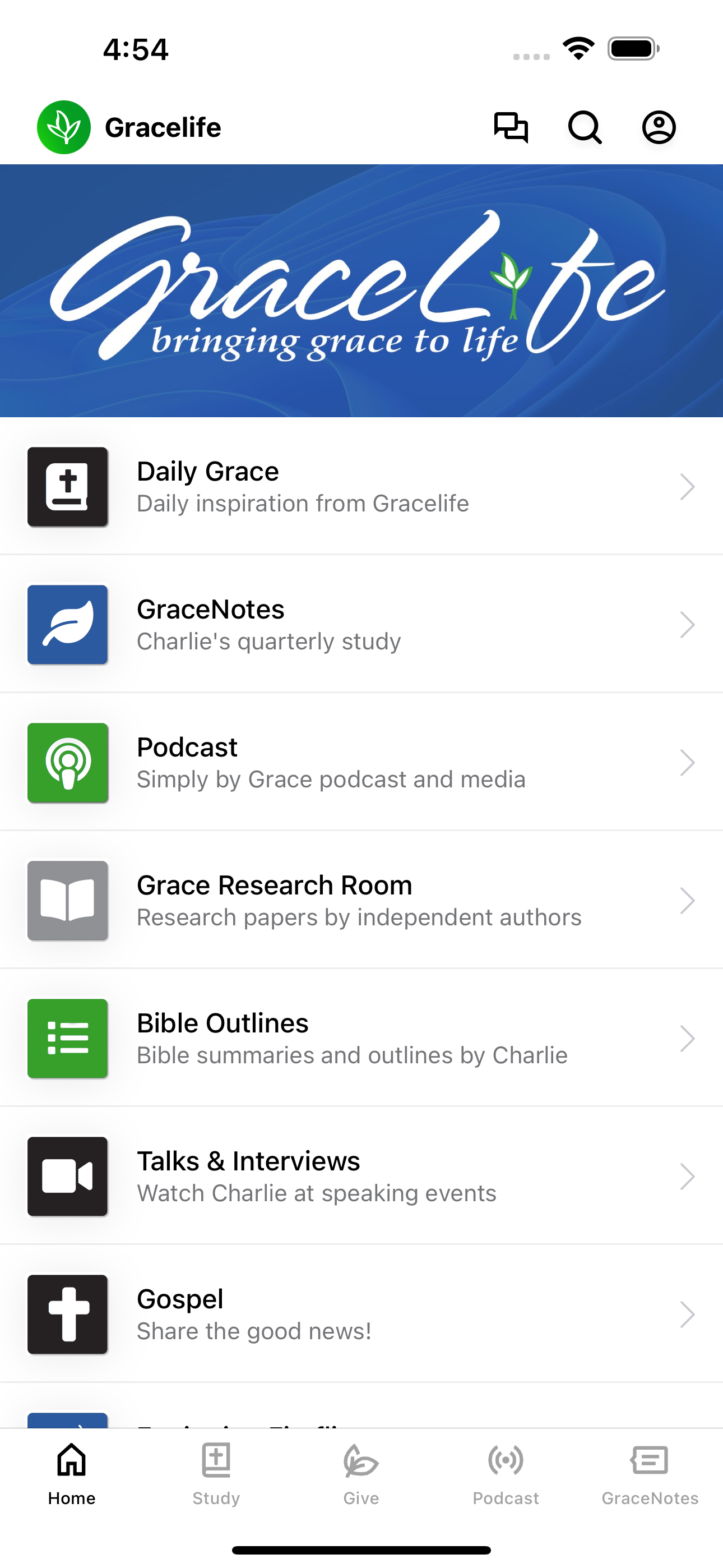The width and height of the screenshot is (723, 1568).
Task: Select the Talks & Interviews video camera icon
Action: 68,1177
